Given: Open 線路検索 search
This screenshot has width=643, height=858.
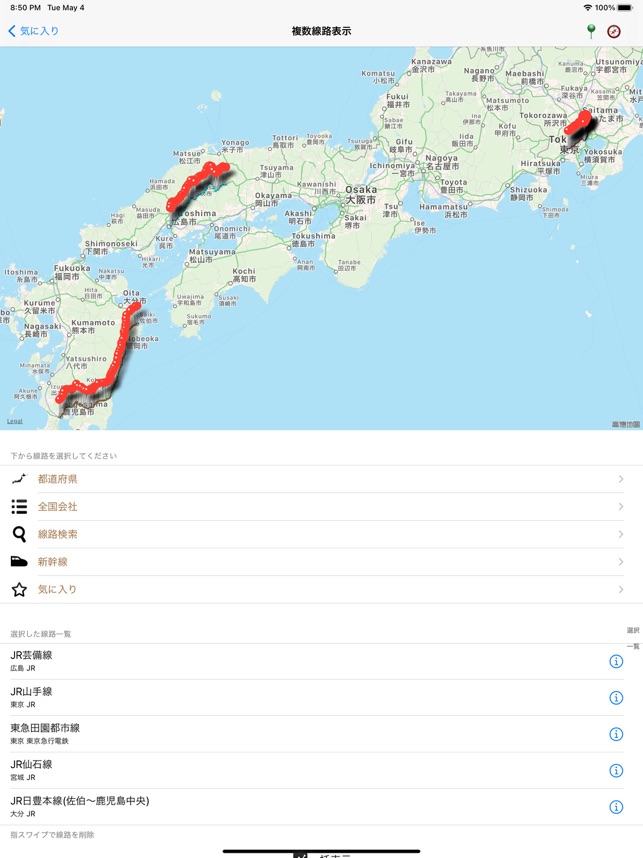Looking at the screenshot, I should [320, 534].
